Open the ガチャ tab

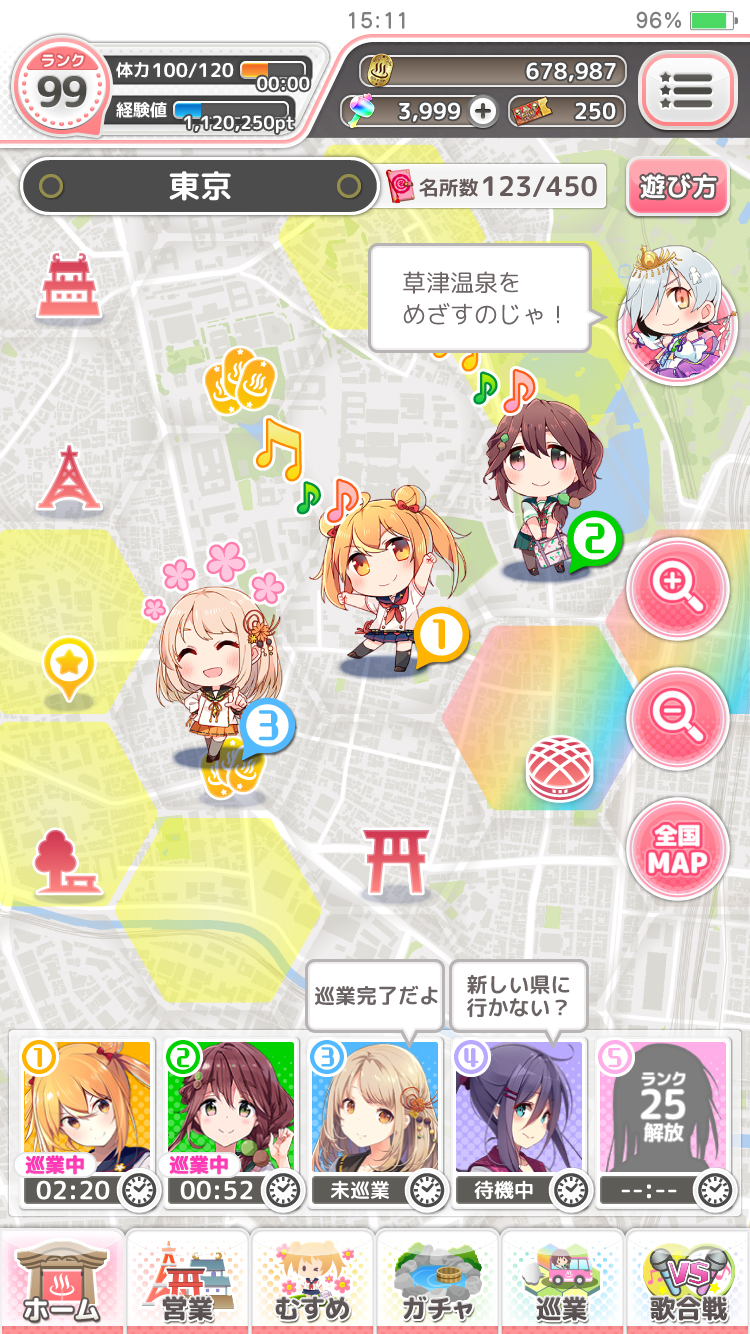437,1283
